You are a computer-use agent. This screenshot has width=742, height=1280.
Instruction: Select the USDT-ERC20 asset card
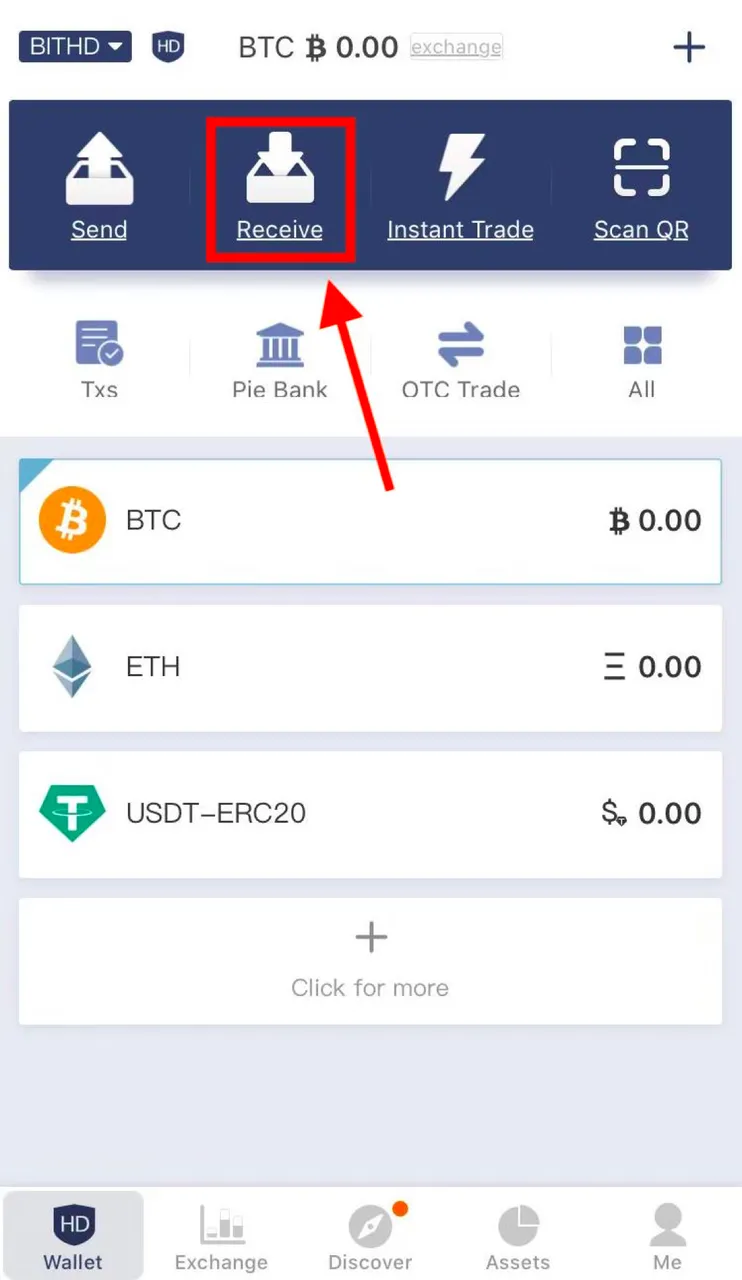pyautogui.click(x=370, y=814)
